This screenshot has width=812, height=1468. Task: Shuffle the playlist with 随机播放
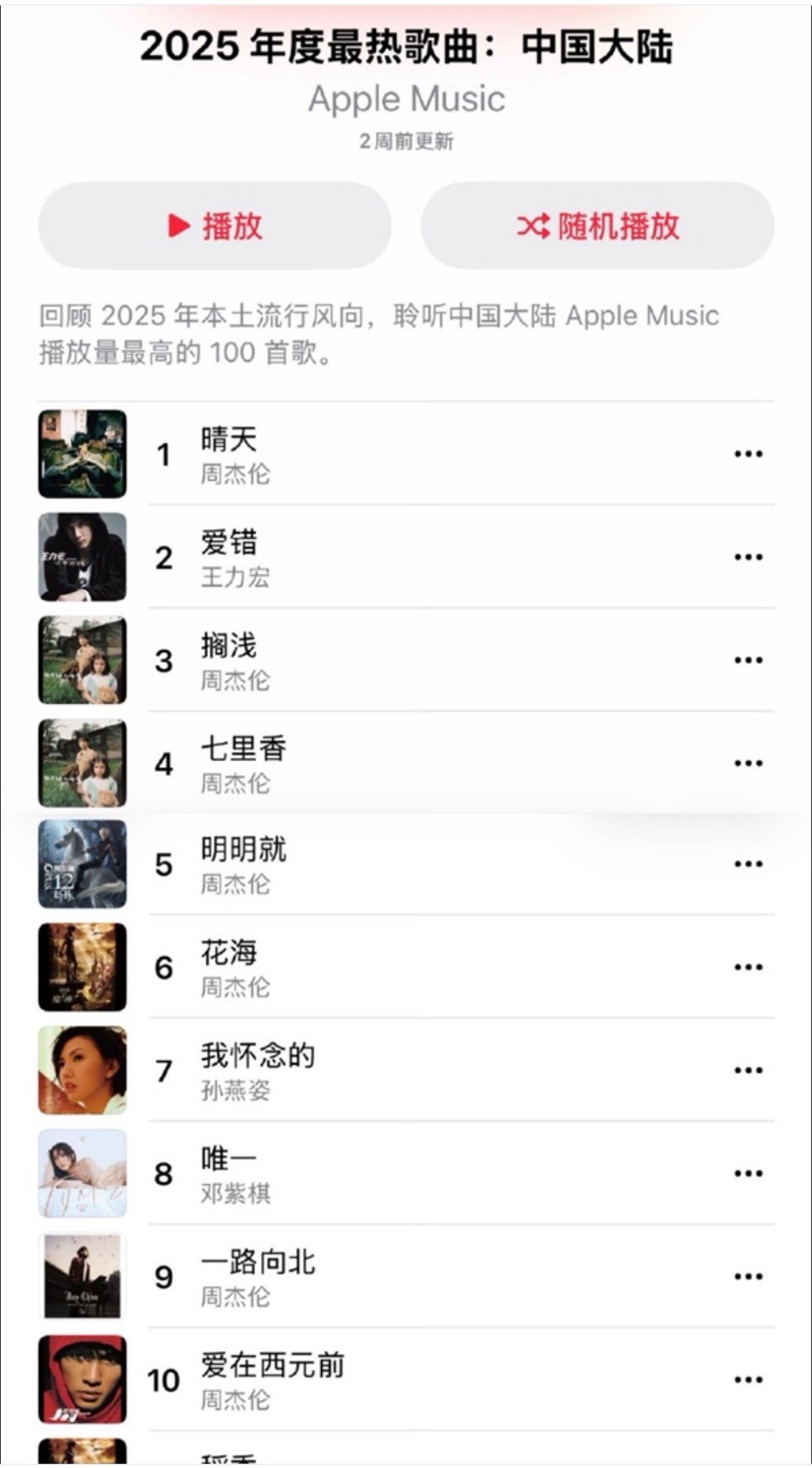coord(597,226)
